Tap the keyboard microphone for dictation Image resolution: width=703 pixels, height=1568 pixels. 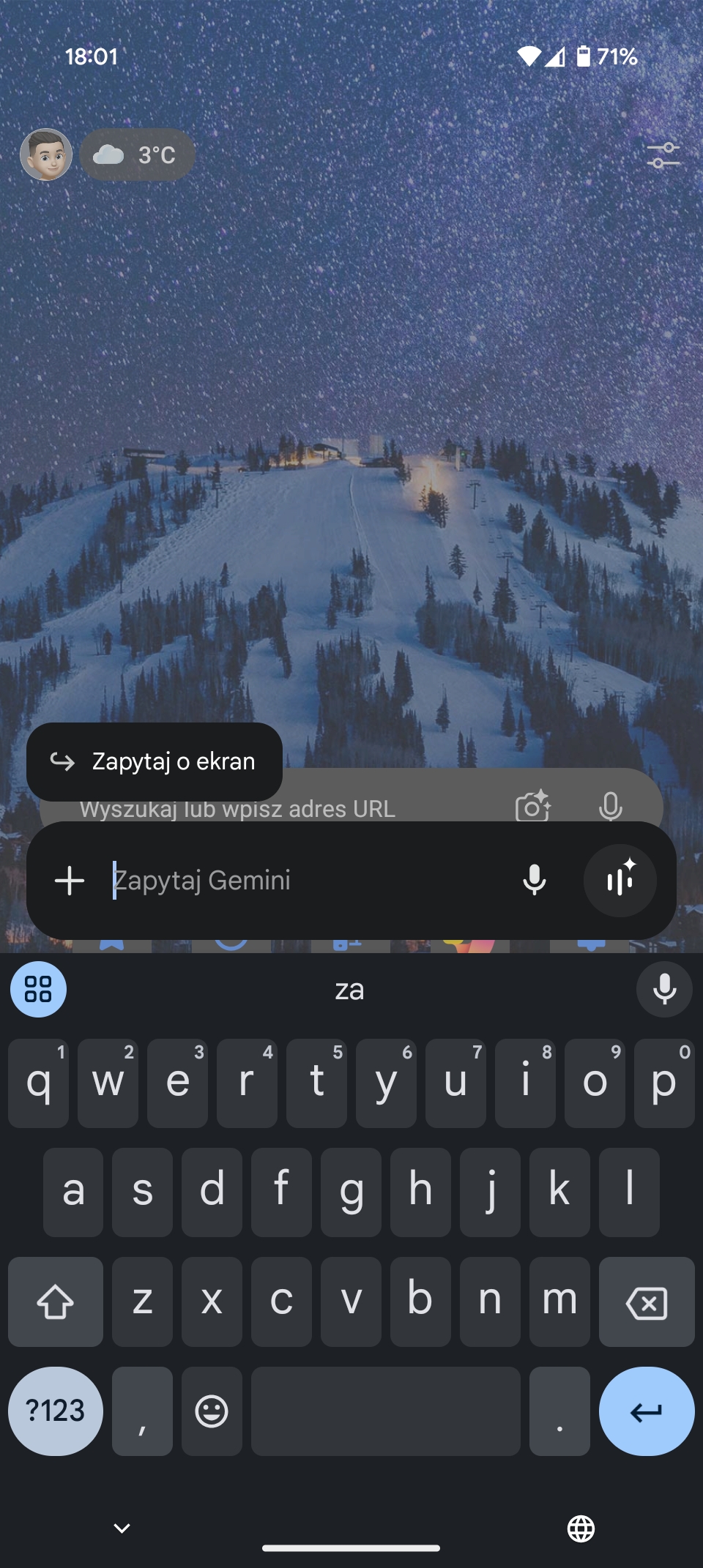coord(664,990)
